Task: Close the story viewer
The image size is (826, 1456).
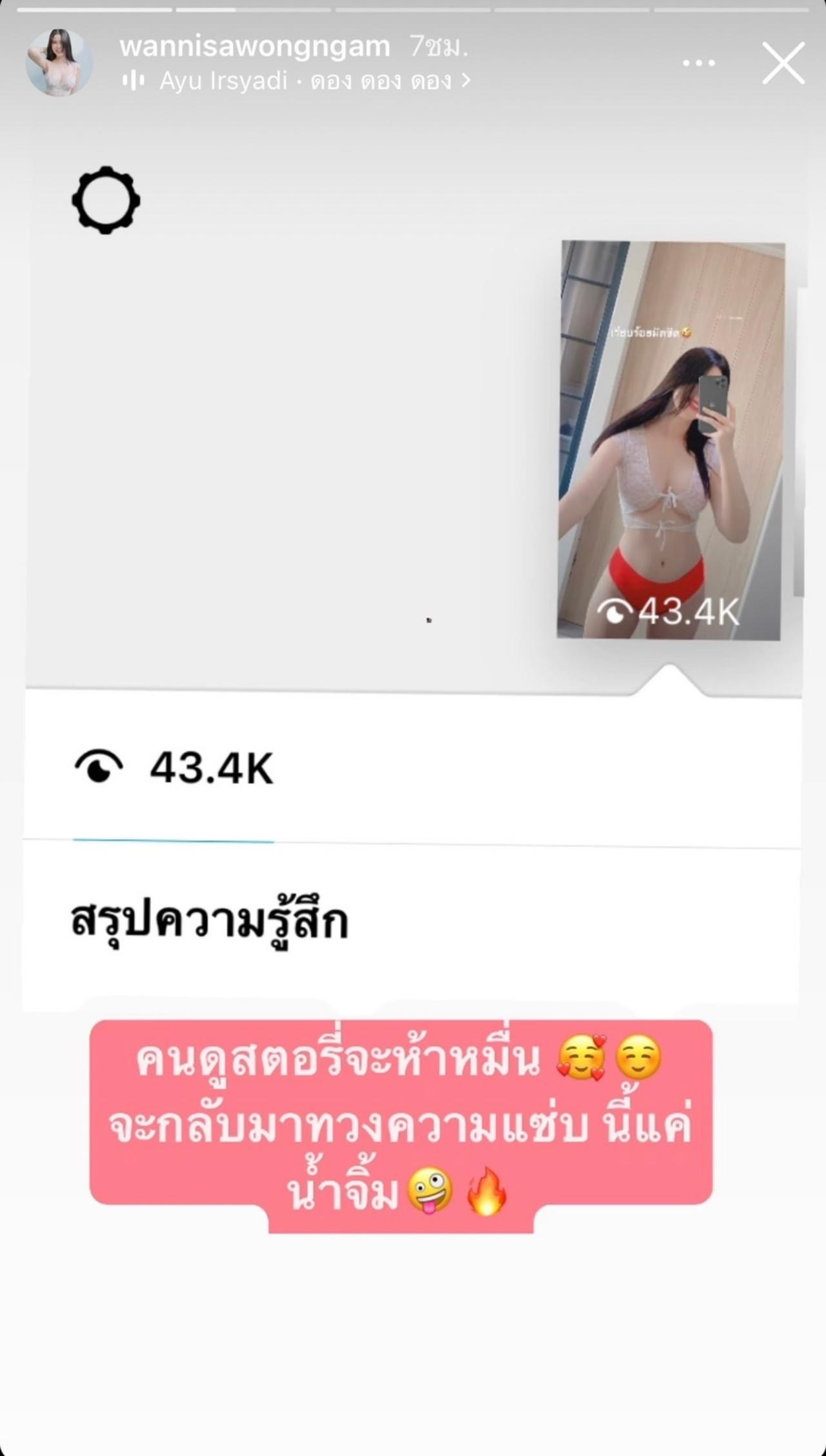Action: [783, 63]
